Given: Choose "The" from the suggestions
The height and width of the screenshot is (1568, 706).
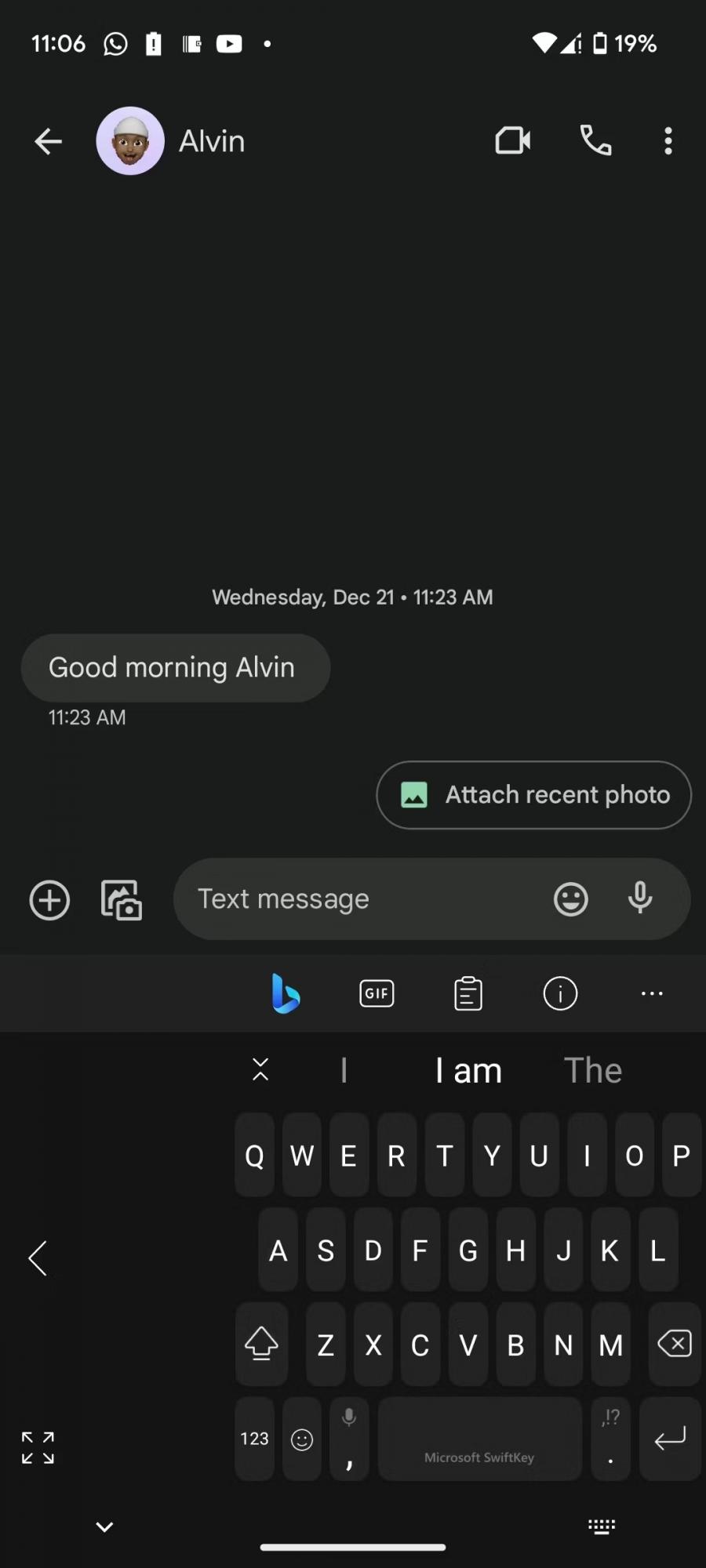Looking at the screenshot, I should [x=593, y=1071].
